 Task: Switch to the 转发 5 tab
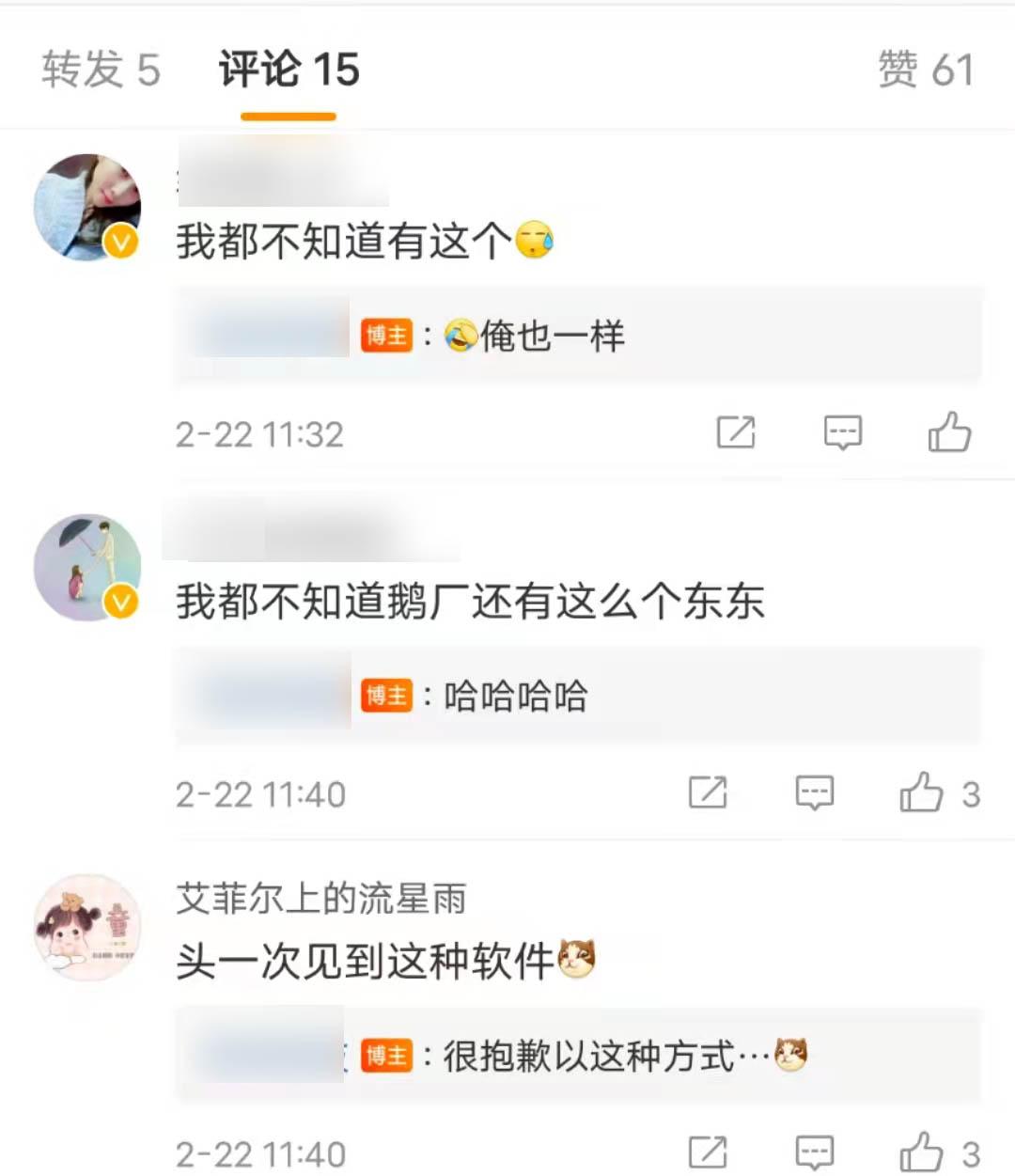click(x=99, y=70)
